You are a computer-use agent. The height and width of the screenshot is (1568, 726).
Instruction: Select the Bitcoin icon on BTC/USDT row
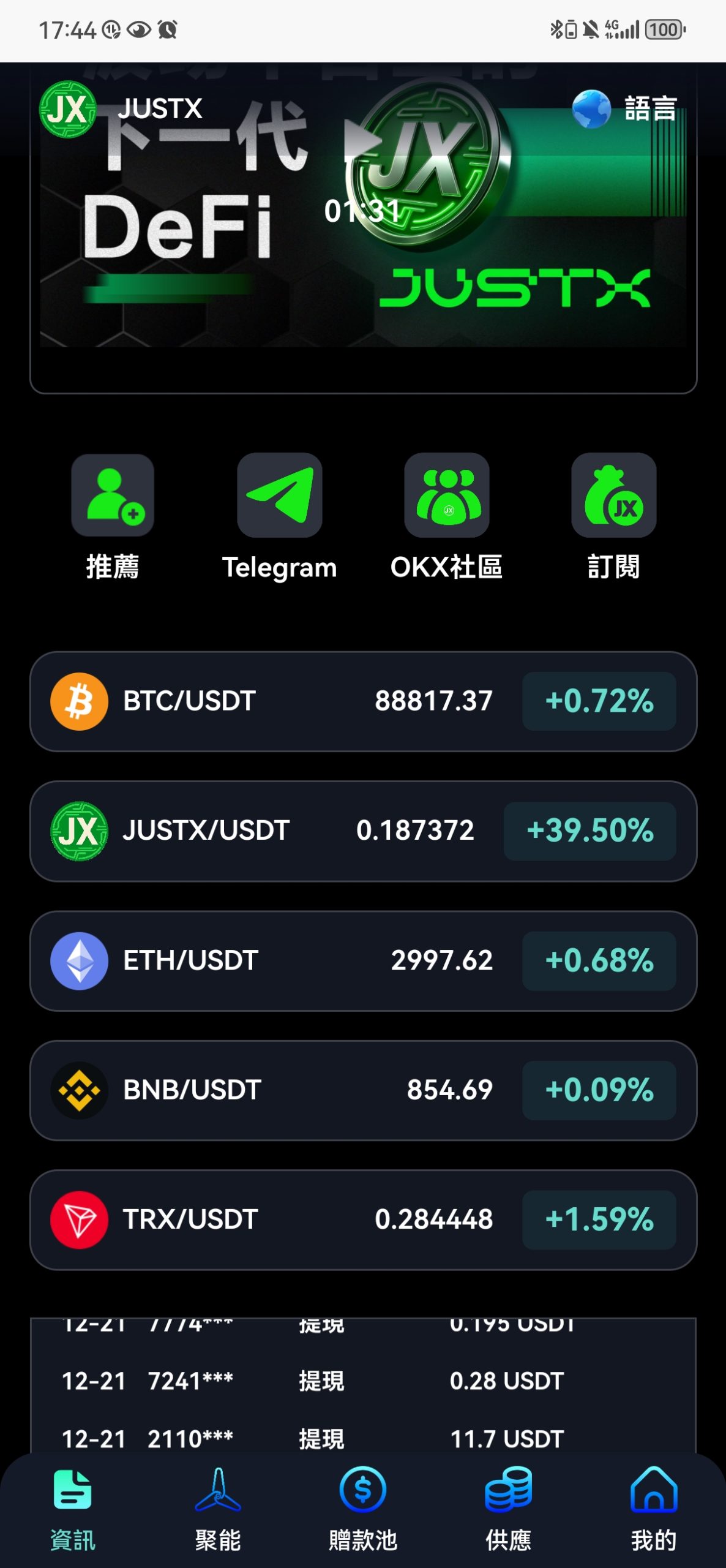80,701
